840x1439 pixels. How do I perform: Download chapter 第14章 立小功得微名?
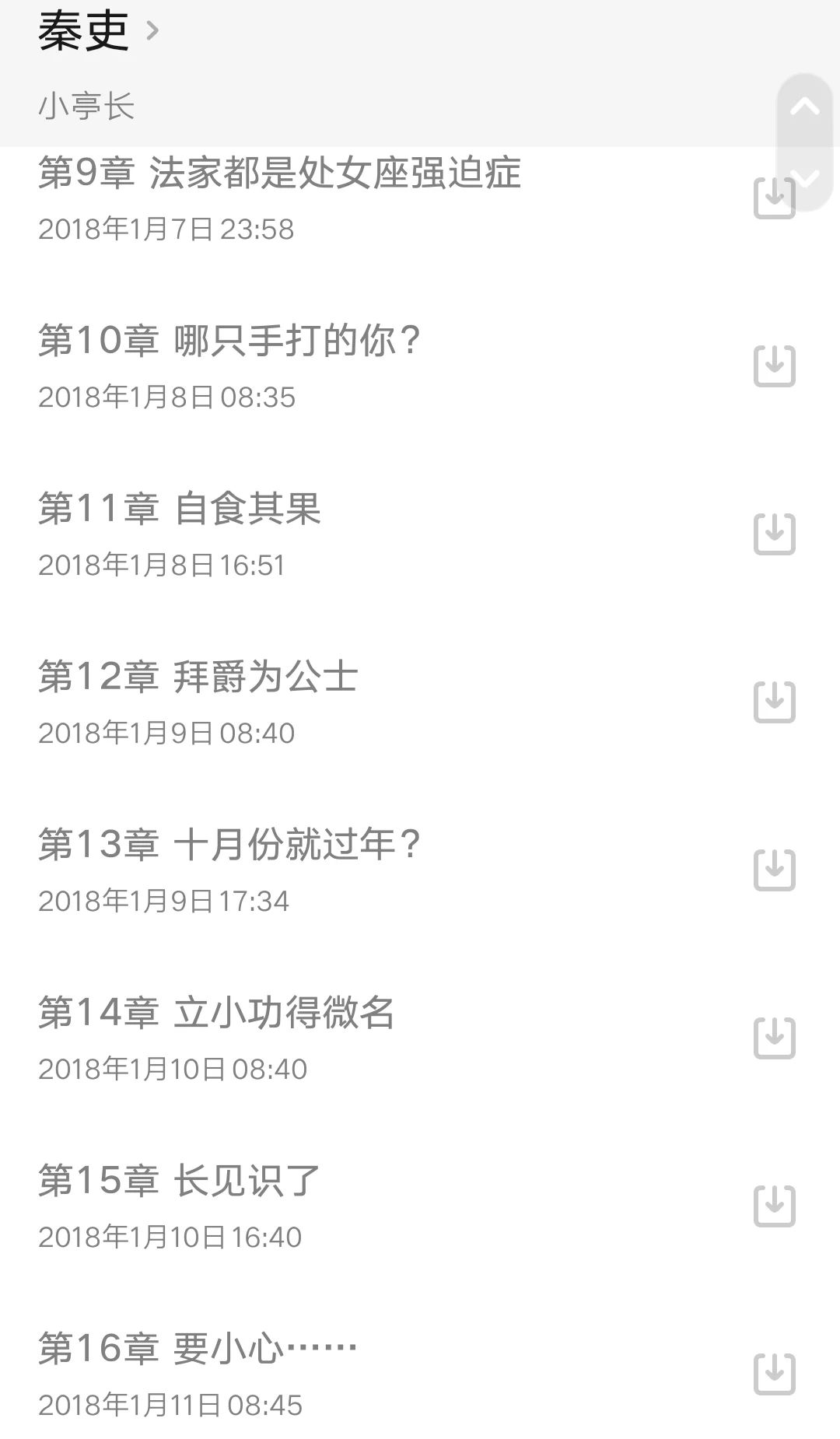pos(775,1038)
